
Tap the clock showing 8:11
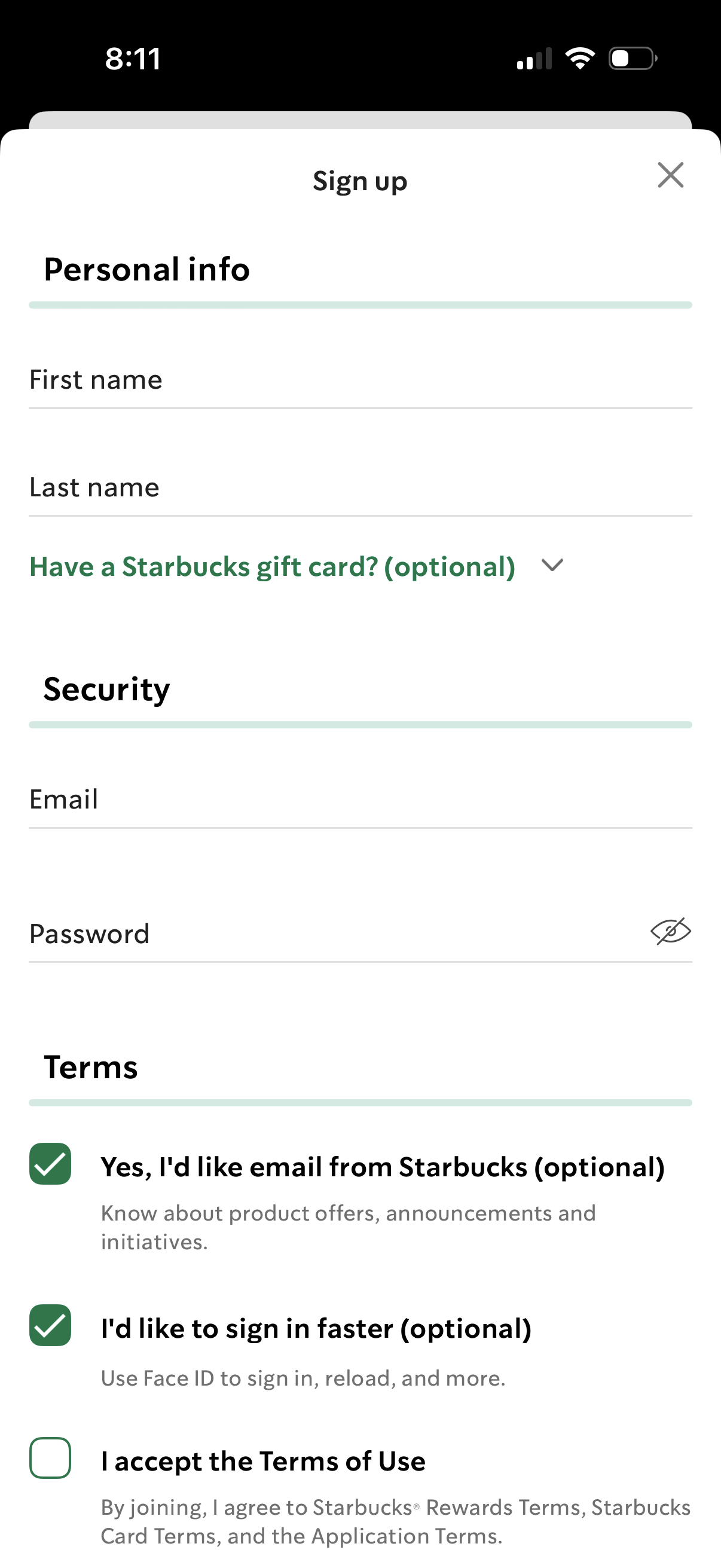(x=133, y=58)
